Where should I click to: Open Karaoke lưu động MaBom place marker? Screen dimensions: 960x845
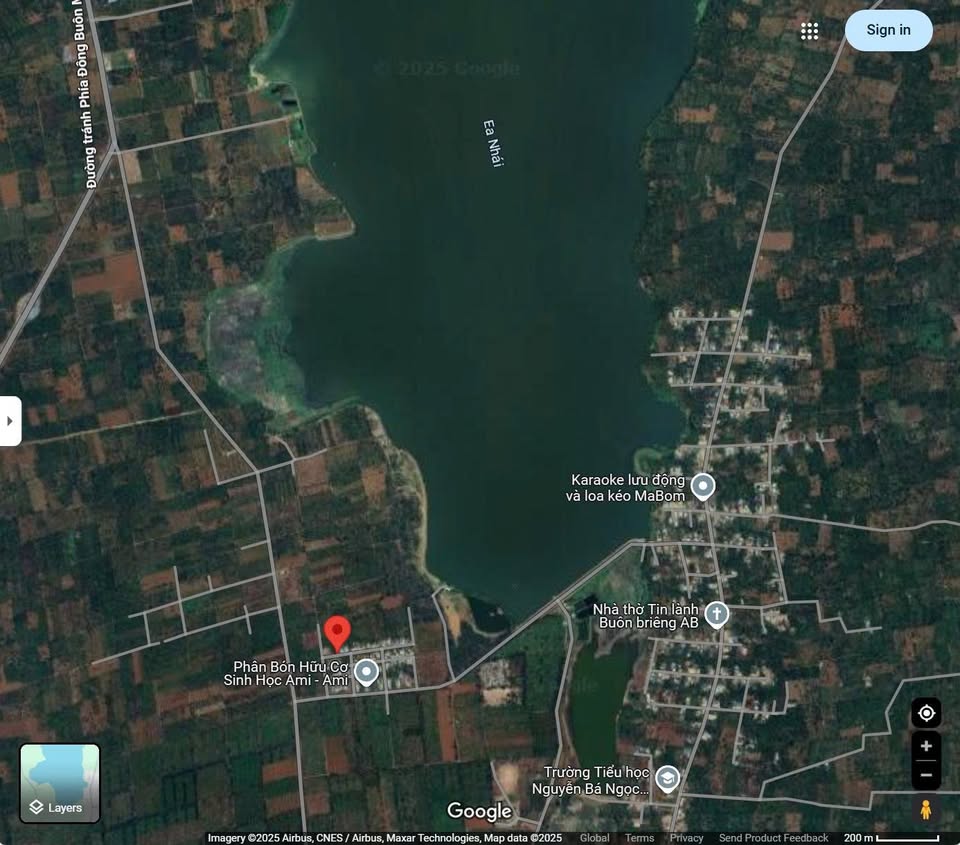pos(703,487)
